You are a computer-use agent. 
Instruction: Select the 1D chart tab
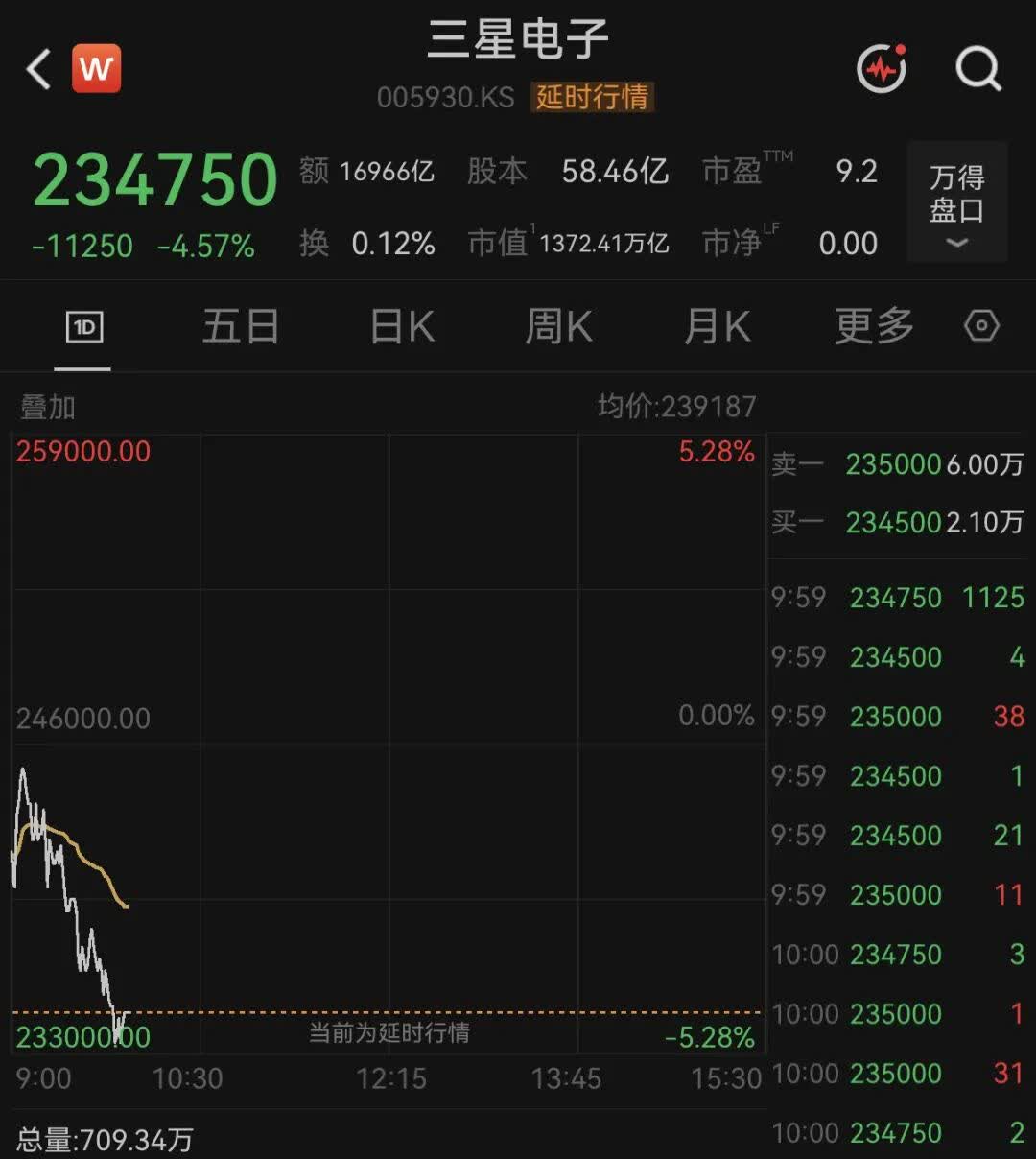(x=84, y=328)
